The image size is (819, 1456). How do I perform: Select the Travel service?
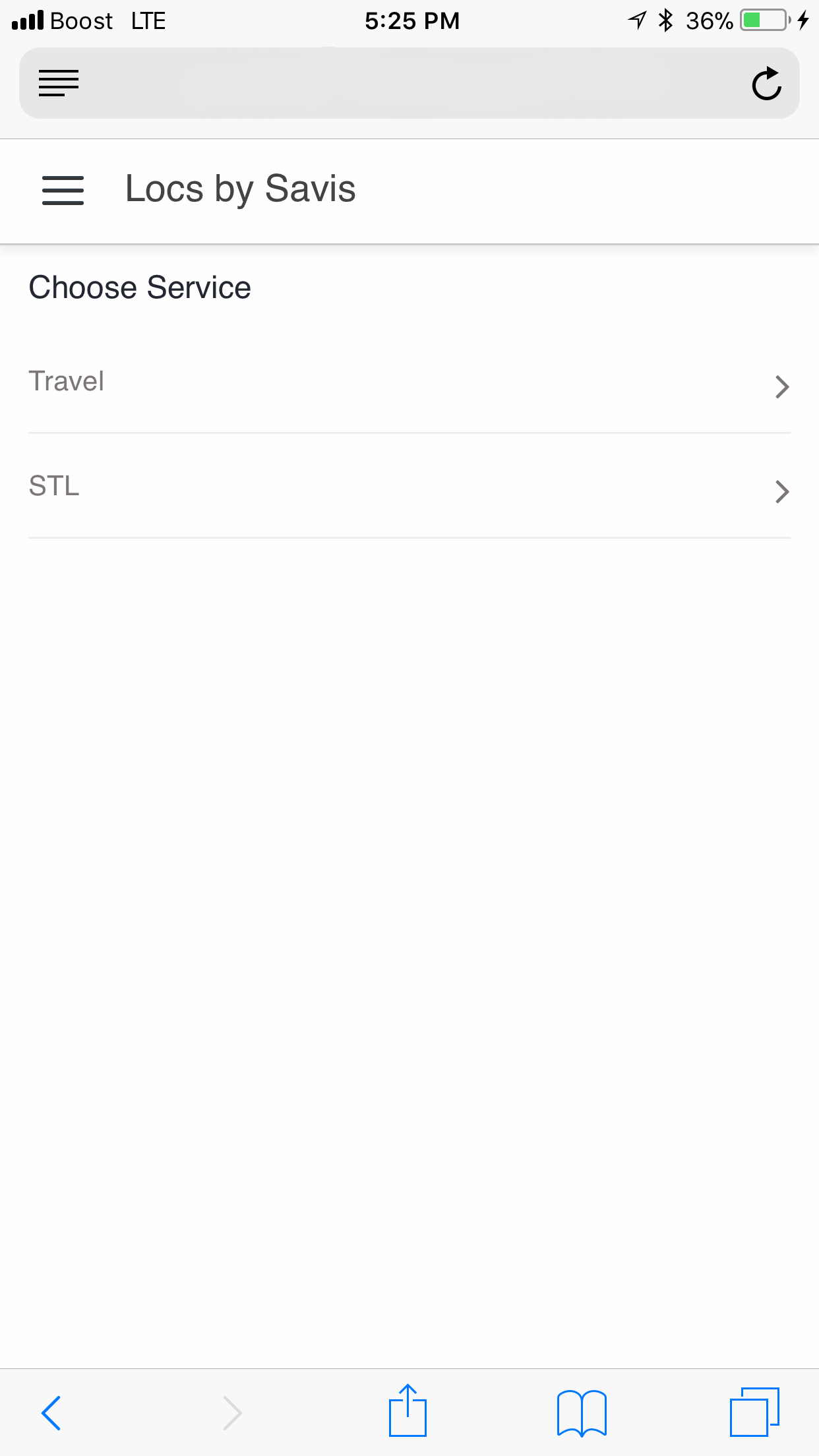[409, 382]
